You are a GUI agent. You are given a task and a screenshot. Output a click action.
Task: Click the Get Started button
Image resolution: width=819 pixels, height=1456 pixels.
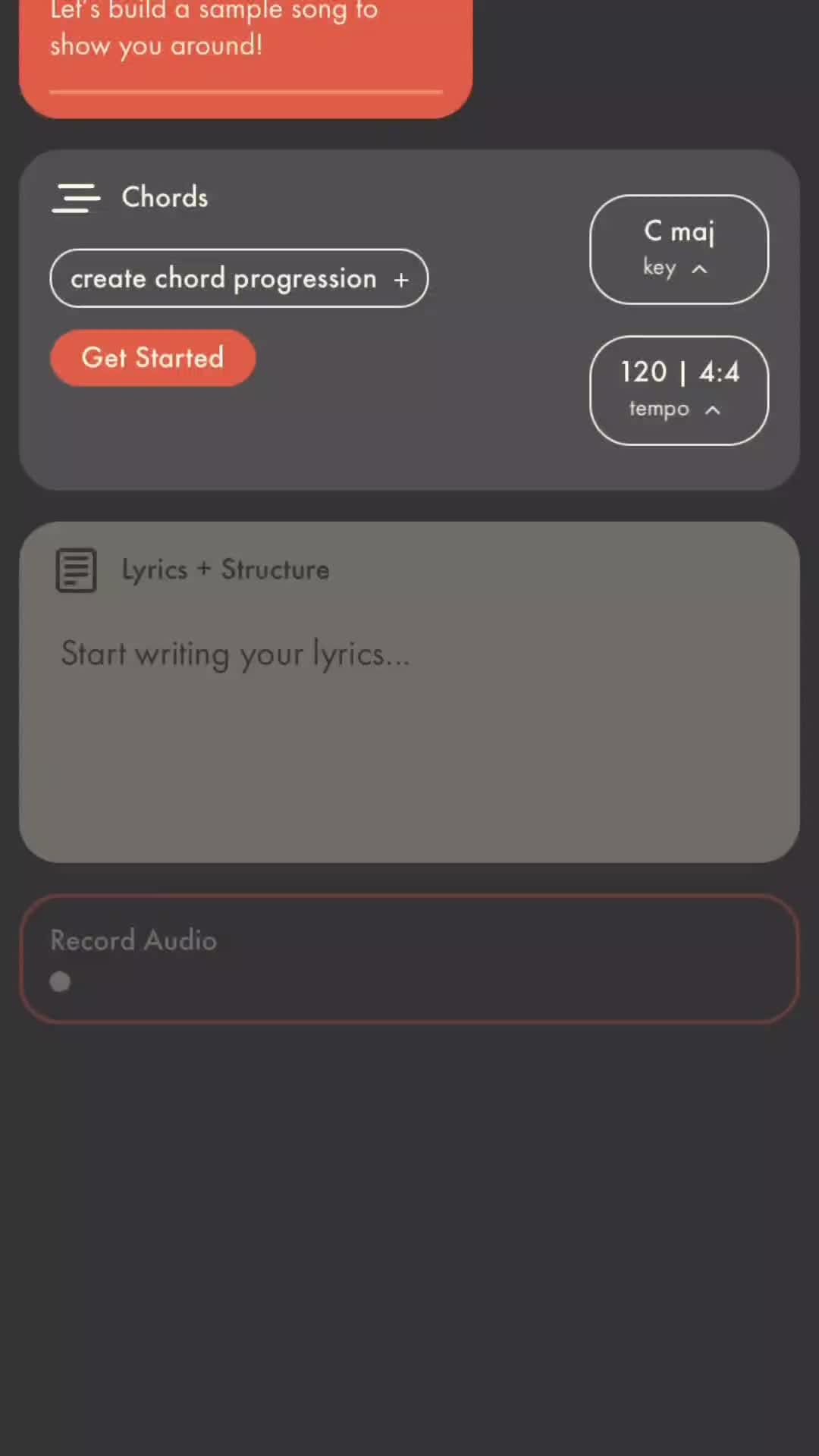click(152, 357)
